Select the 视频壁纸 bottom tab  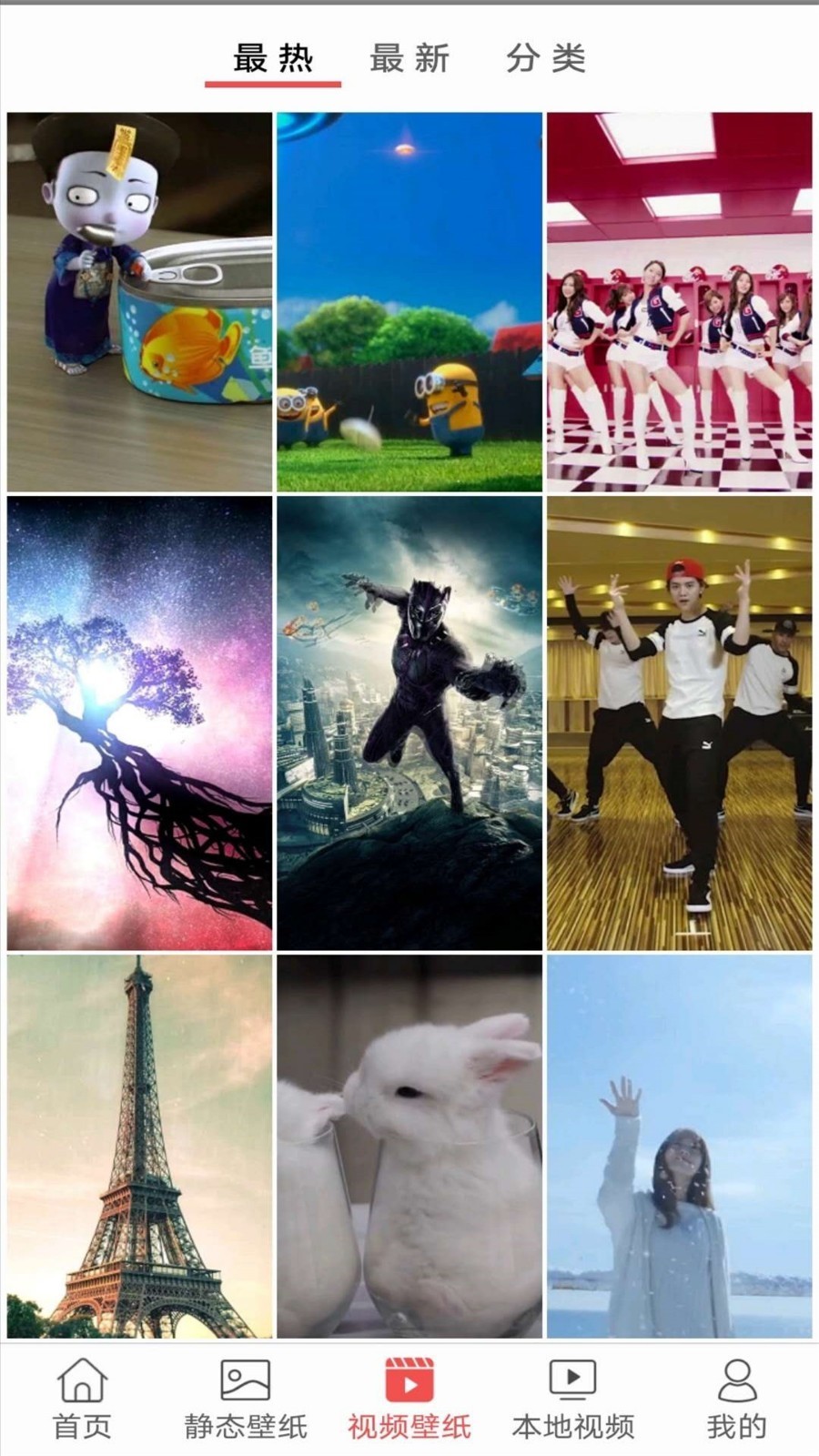409,1399
